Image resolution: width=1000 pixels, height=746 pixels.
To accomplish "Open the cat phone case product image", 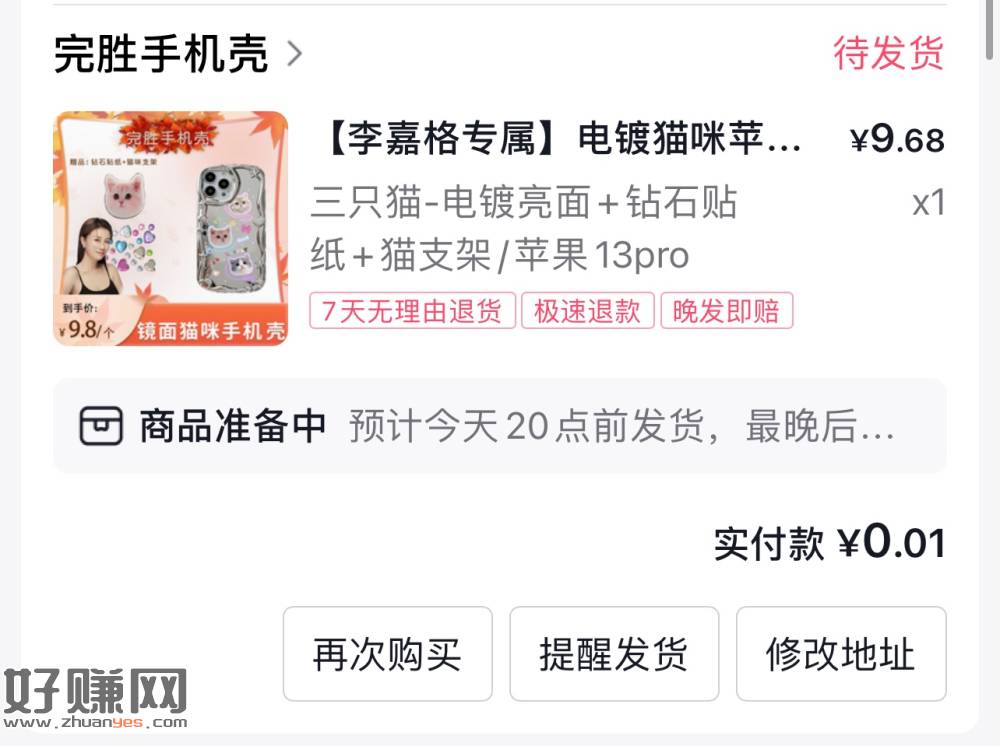I will (x=170, y=228).
